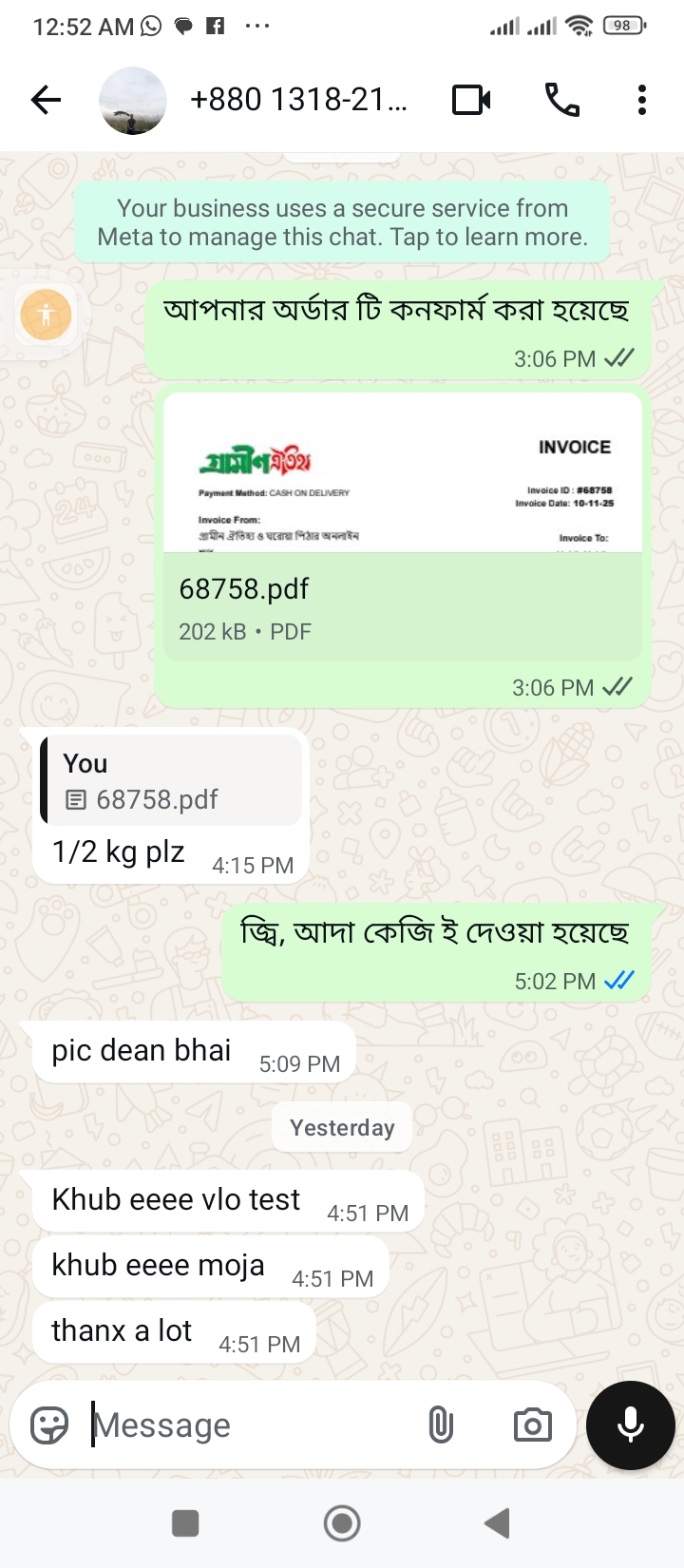The width and height of the screenshot is (684, 1568).
Task: Tap the quoted 68758.pdf reply preview
Action: coord(171,781)
